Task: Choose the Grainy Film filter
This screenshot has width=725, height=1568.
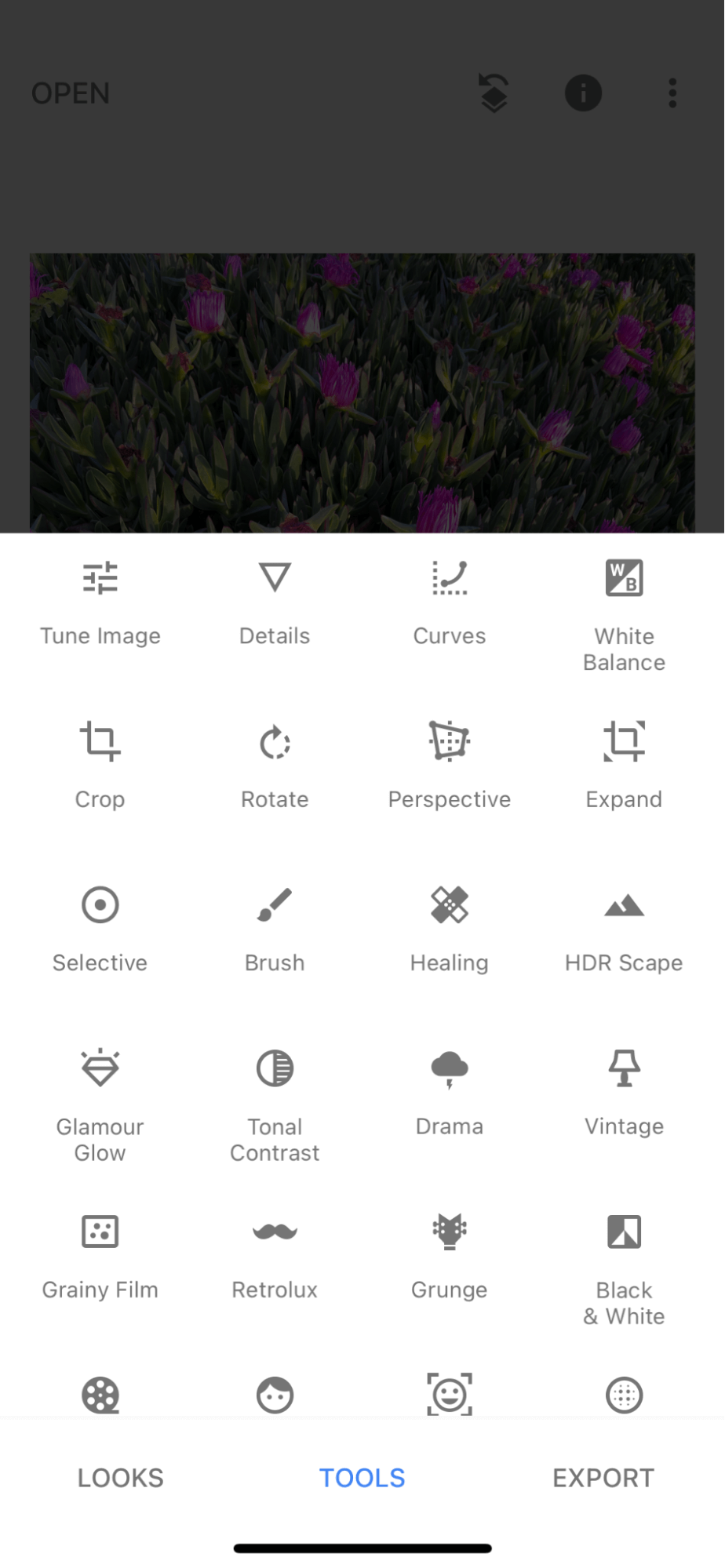Action: [100, 1255]
